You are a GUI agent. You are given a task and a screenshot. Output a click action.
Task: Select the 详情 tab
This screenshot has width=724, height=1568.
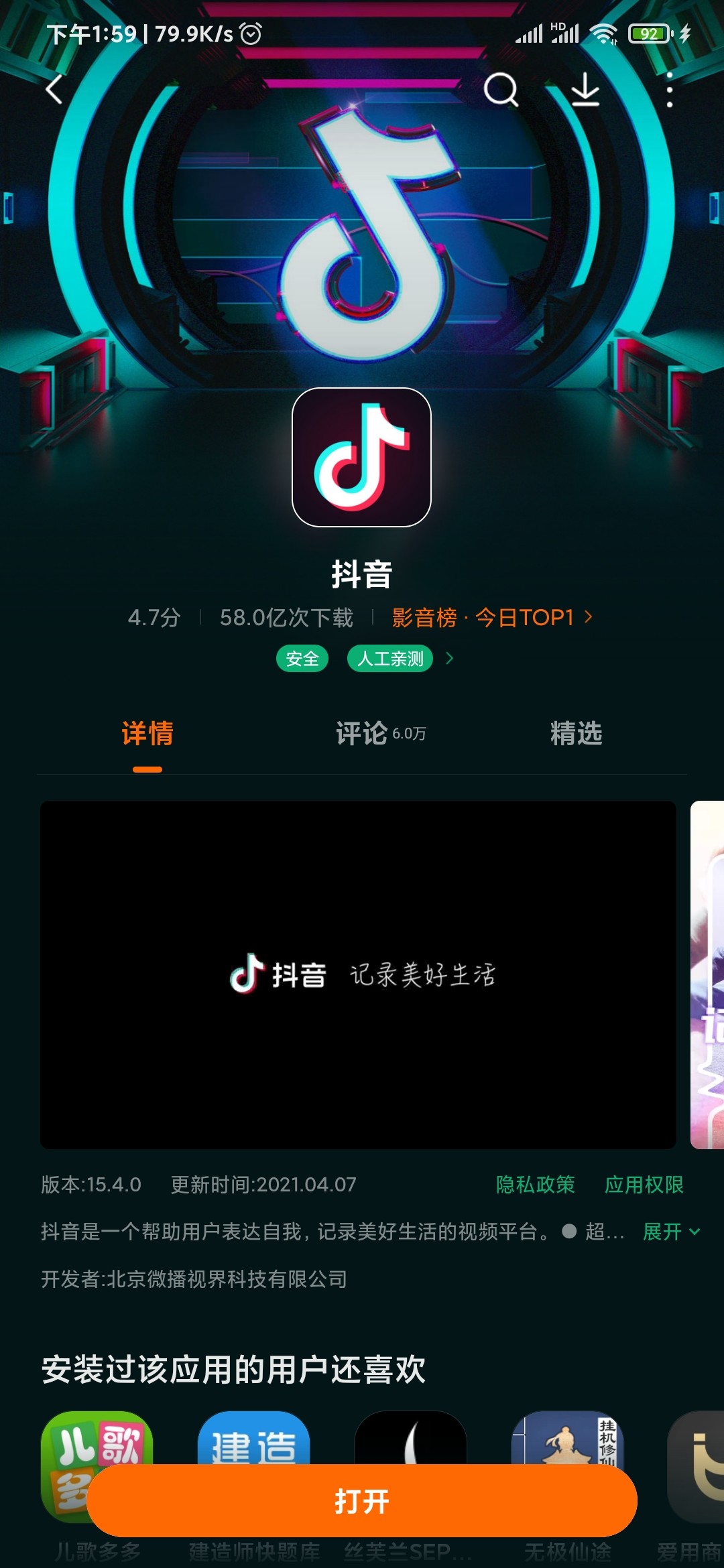click(x=147, y=734)
